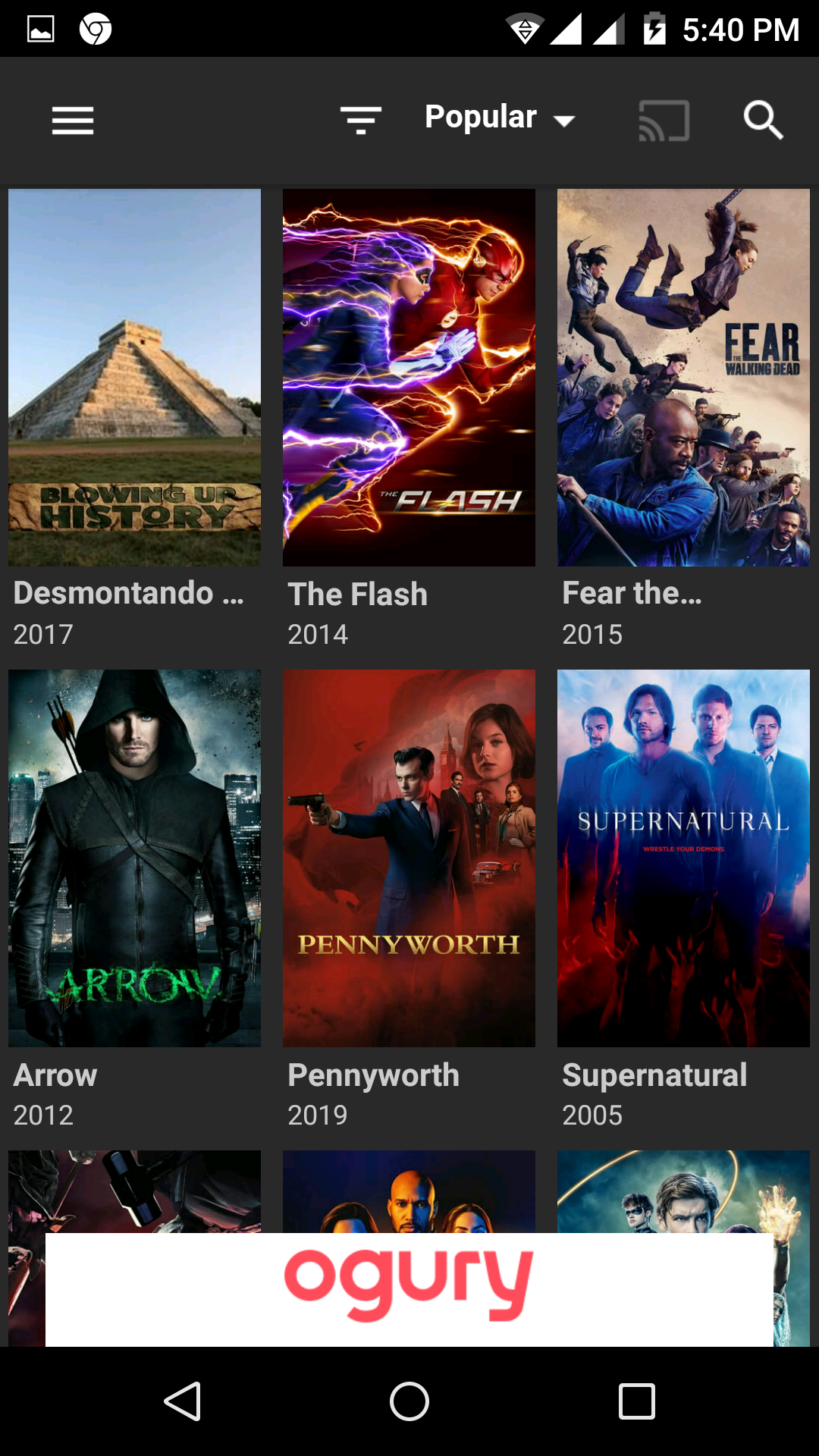Open the Supernatural 2005 show
Image resolution: width=819 pixels, height=1456 pixels.
[683, 858]
